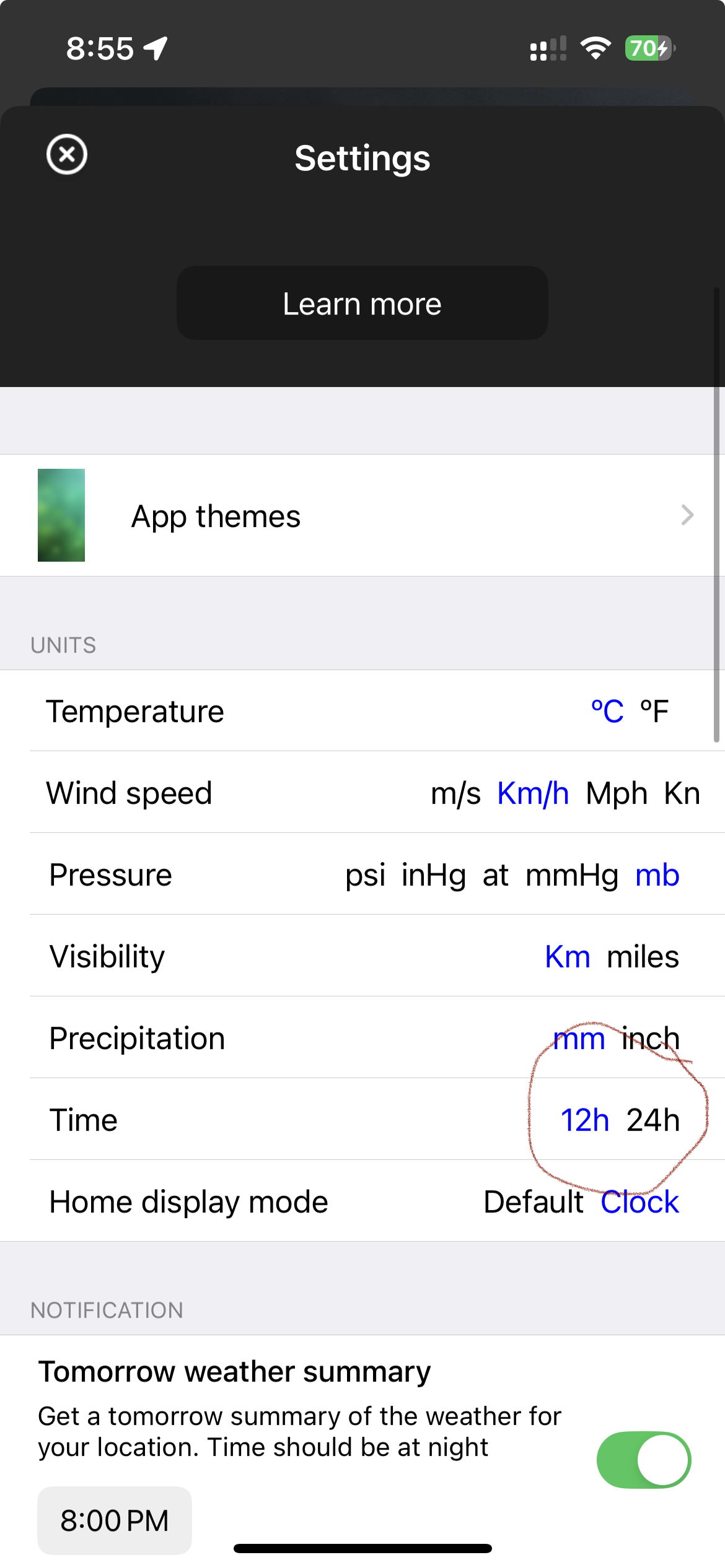Close the Settings screen
The height and width of the screenshot is (1568, 725).
[x=67, y=155]
